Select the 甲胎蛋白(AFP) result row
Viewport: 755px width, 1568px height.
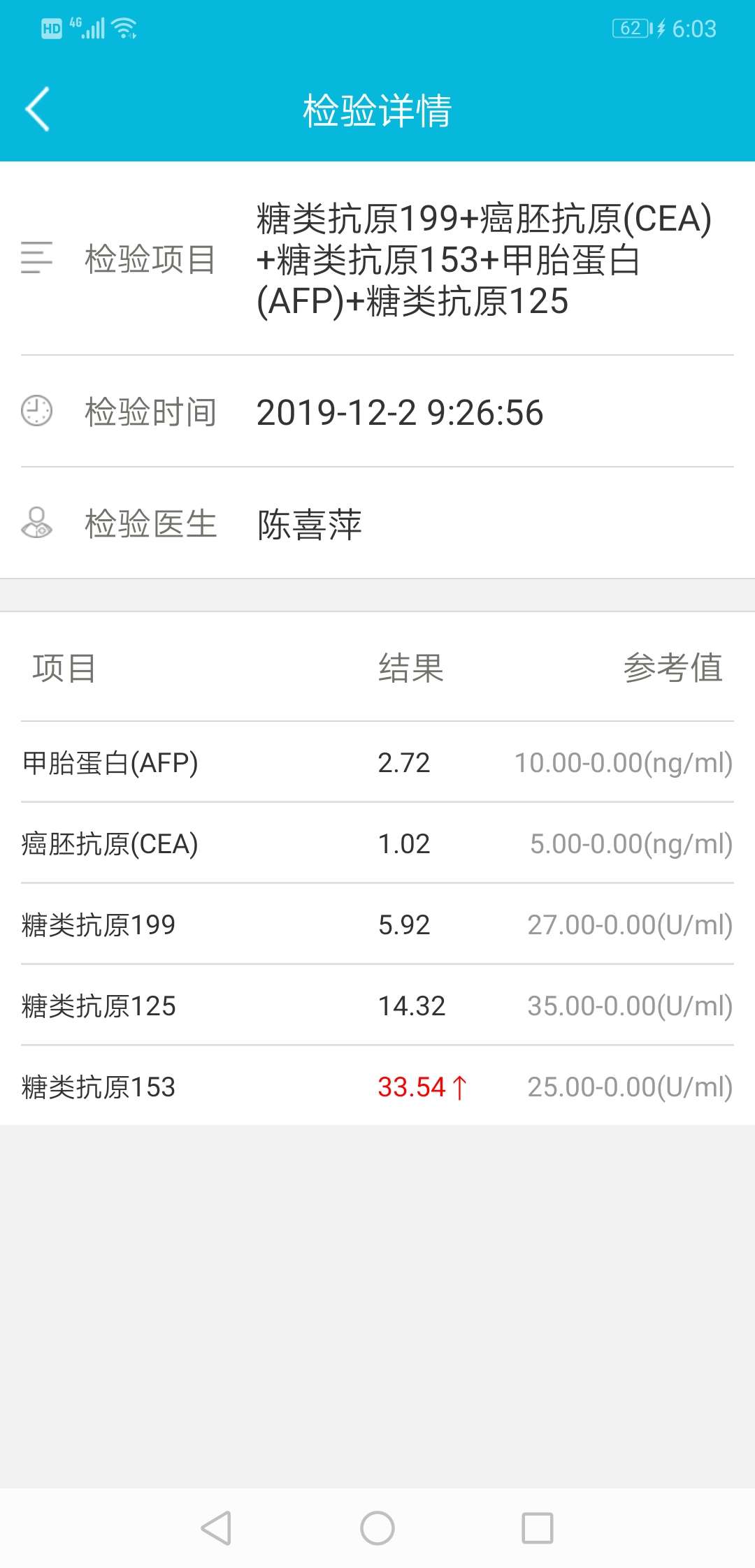[x=377, y=762]
